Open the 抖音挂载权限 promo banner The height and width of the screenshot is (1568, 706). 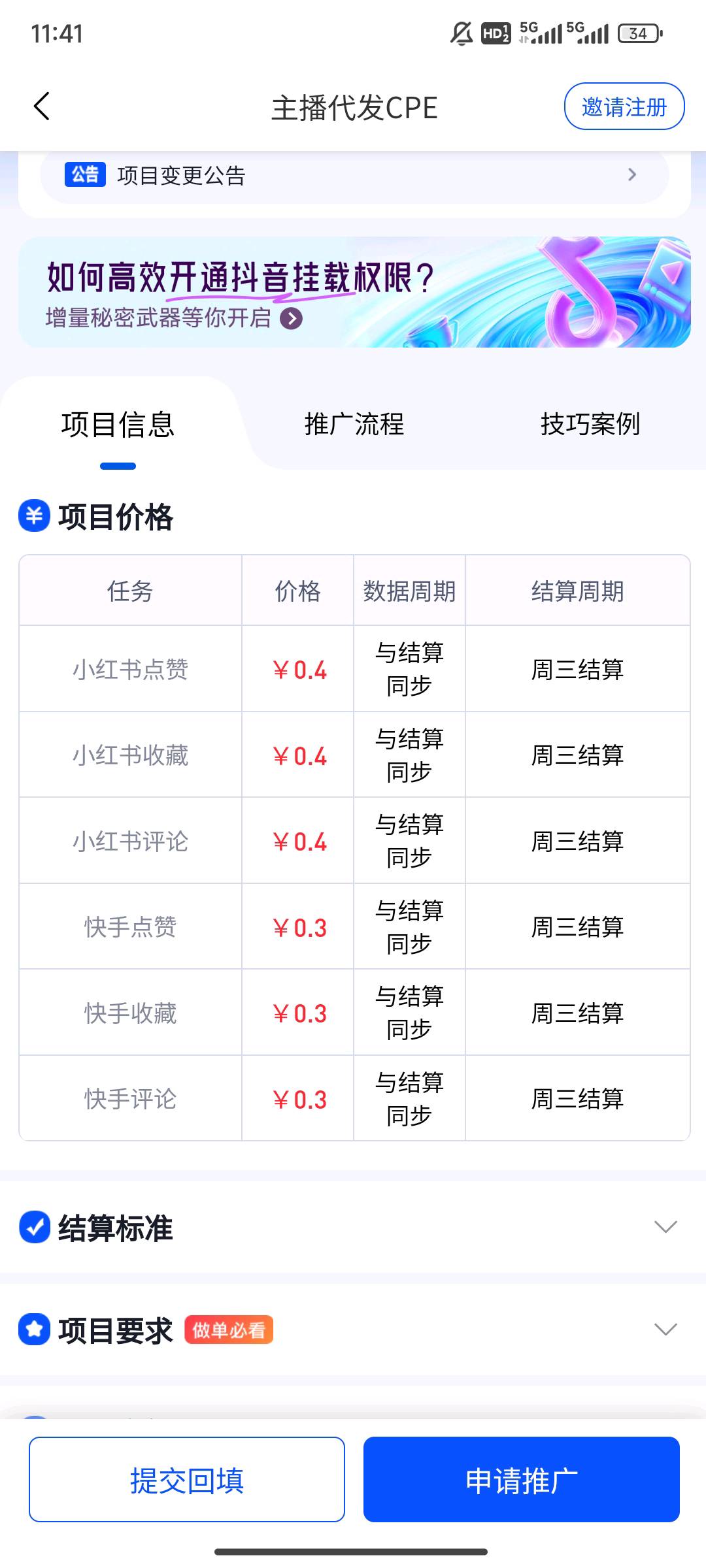[353, 292]
